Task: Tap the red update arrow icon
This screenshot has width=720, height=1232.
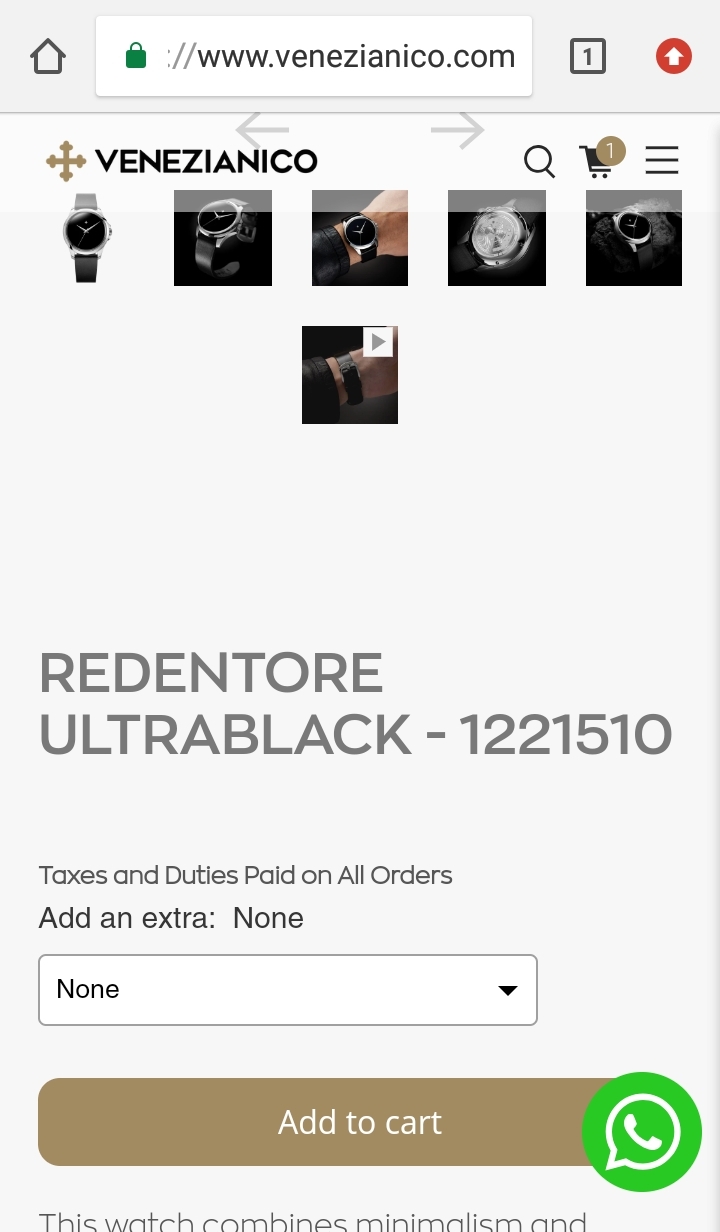Action: (x=674, y=56)
